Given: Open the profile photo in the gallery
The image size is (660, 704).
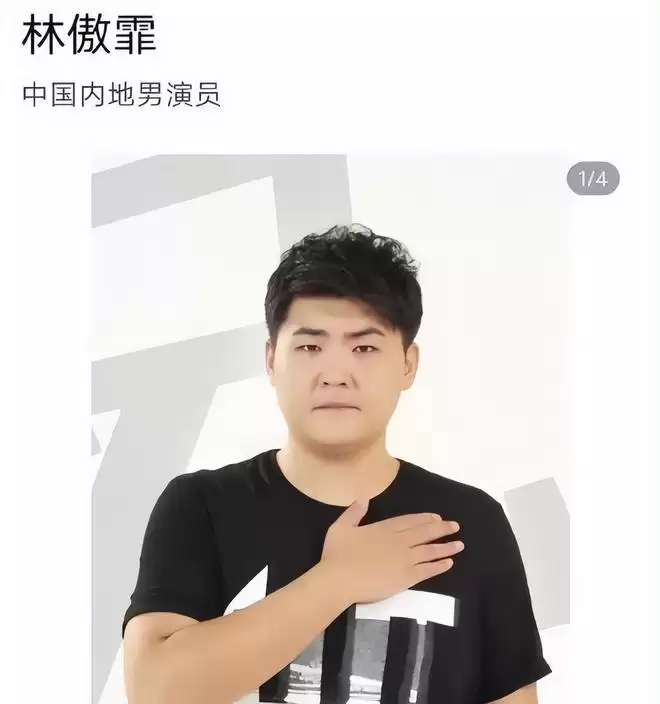Looking at the screenshot, I should click(330, 430).
